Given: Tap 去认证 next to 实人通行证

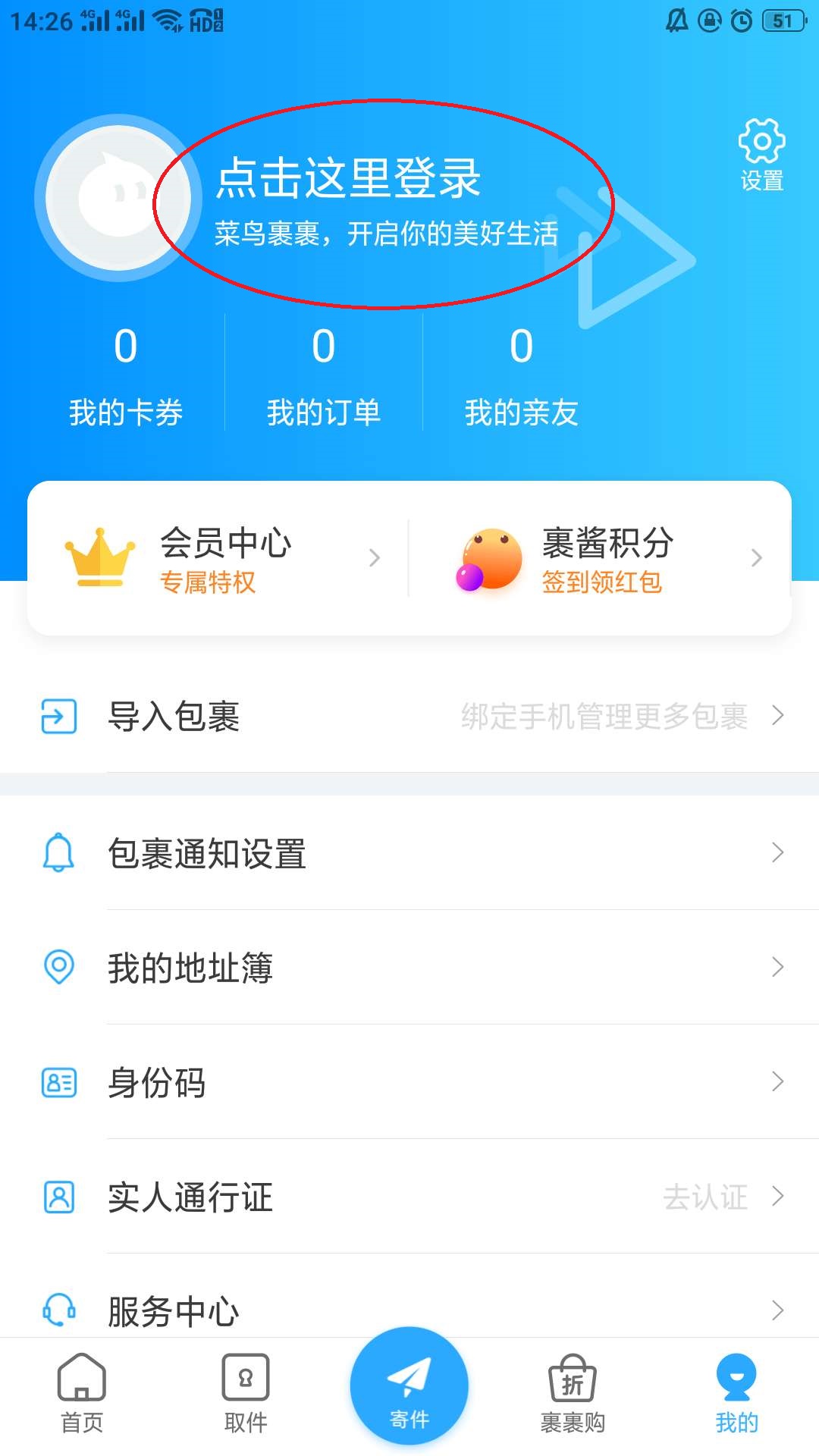Looking at the screenshot, I should pos(707,1198).
